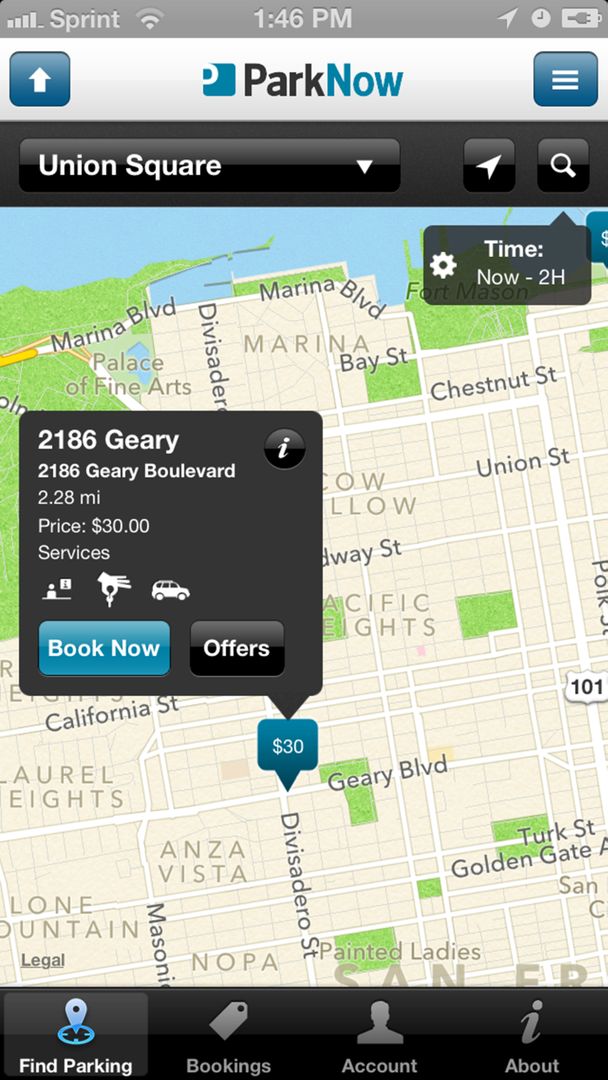Center map on my current location
Screen dimensions: 608x1080
pyautogui.click(x=489, y=166)
